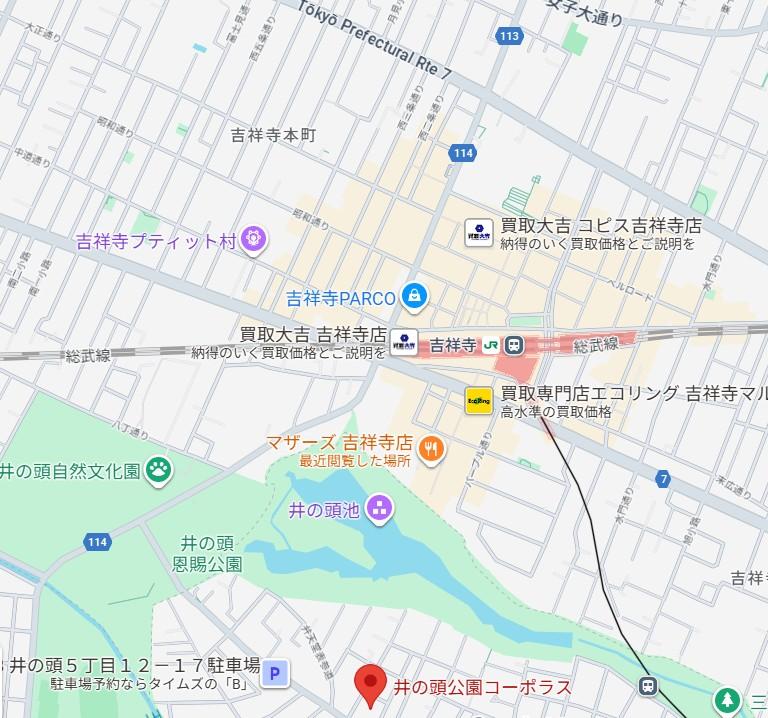The height and width of the screenshot is (718, 768).
Task: Open the 井の頭5丁目 parking marker
Action: tap(274, 676)
